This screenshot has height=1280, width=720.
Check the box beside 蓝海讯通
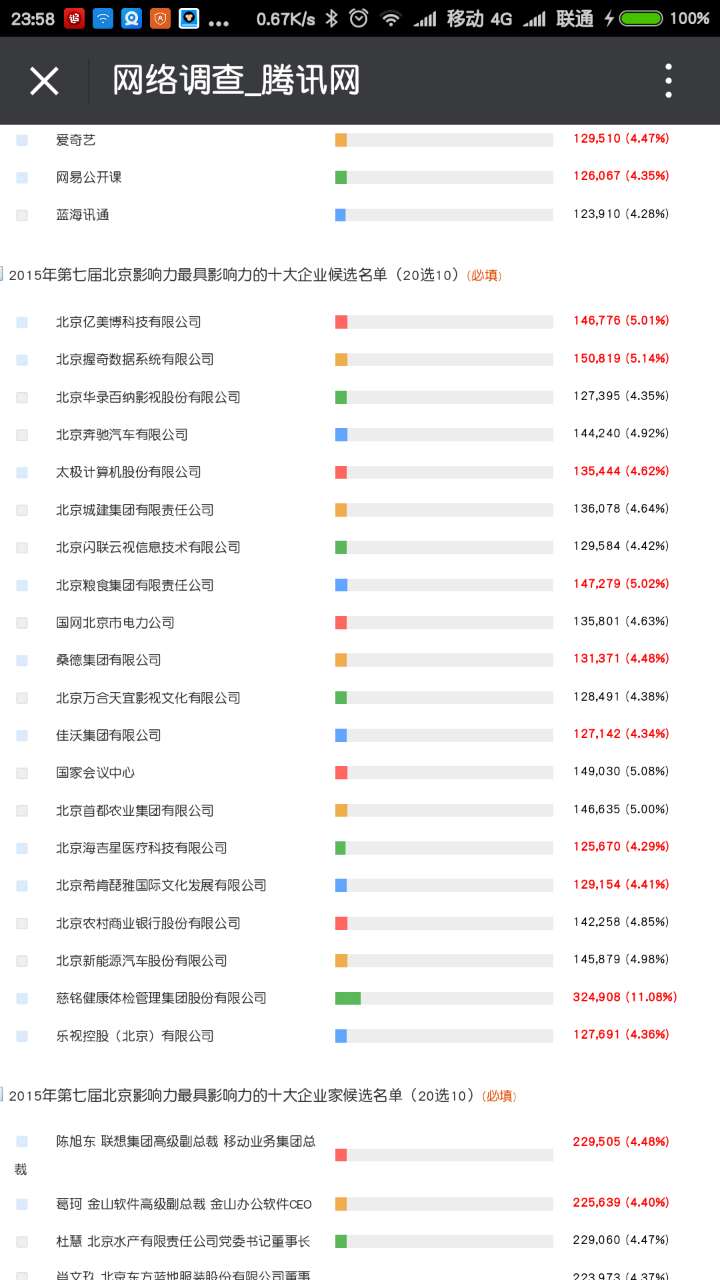(x=22, y=215)
